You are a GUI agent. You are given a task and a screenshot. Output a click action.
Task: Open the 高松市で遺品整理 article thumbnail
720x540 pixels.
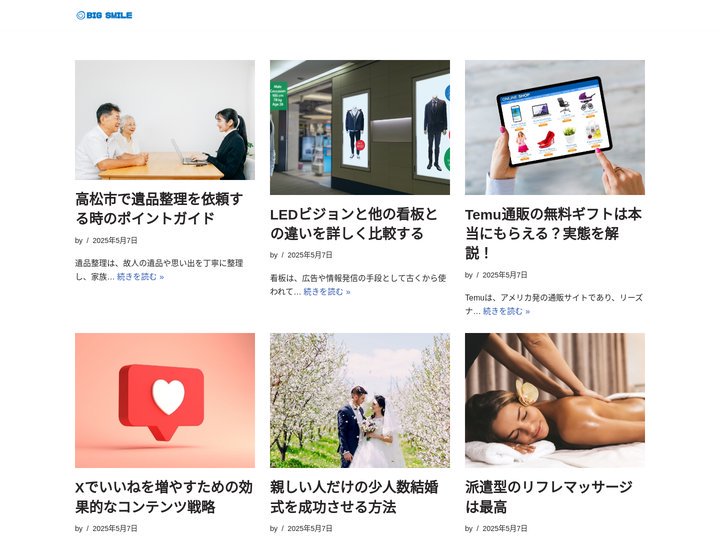click(x=164, y=120)
